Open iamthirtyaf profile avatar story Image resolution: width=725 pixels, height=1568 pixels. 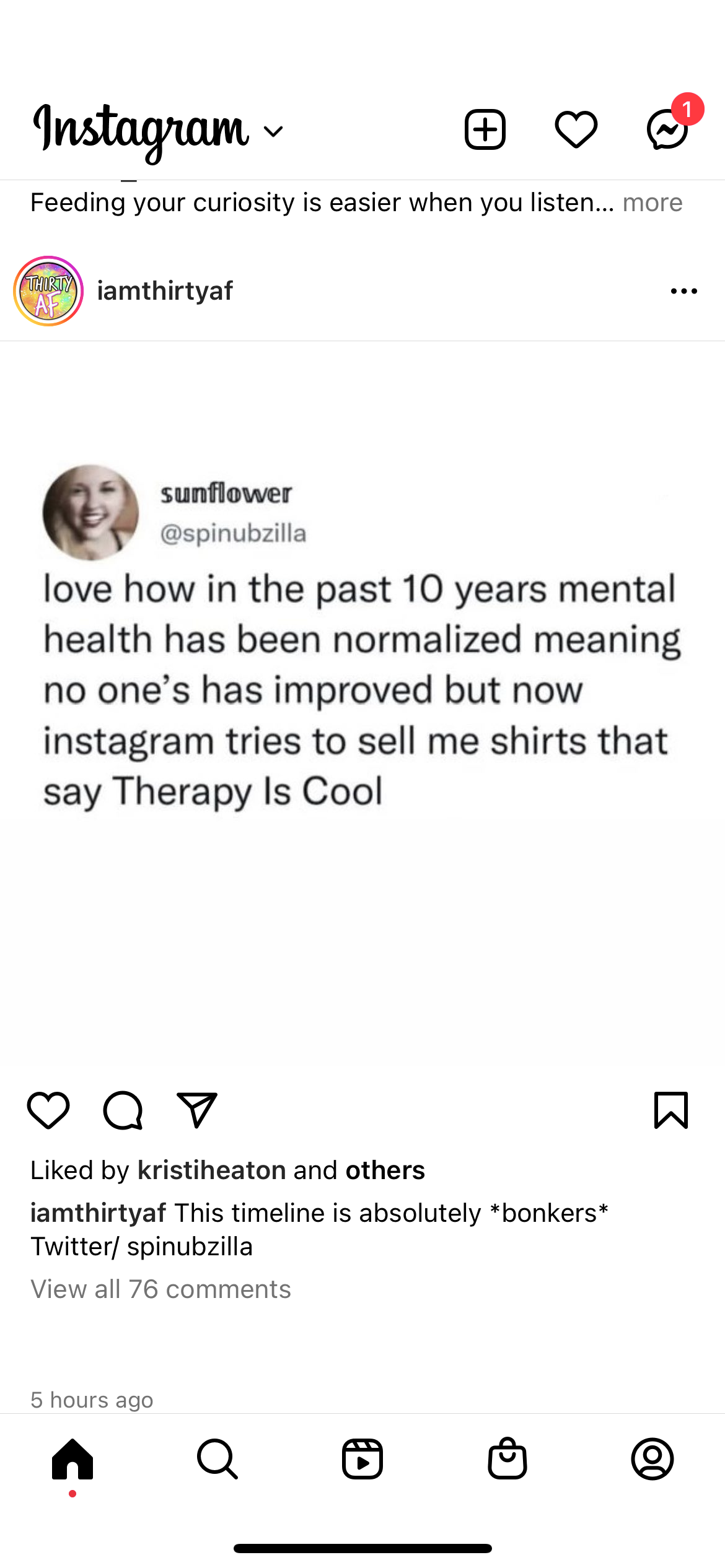coord(48,291)
